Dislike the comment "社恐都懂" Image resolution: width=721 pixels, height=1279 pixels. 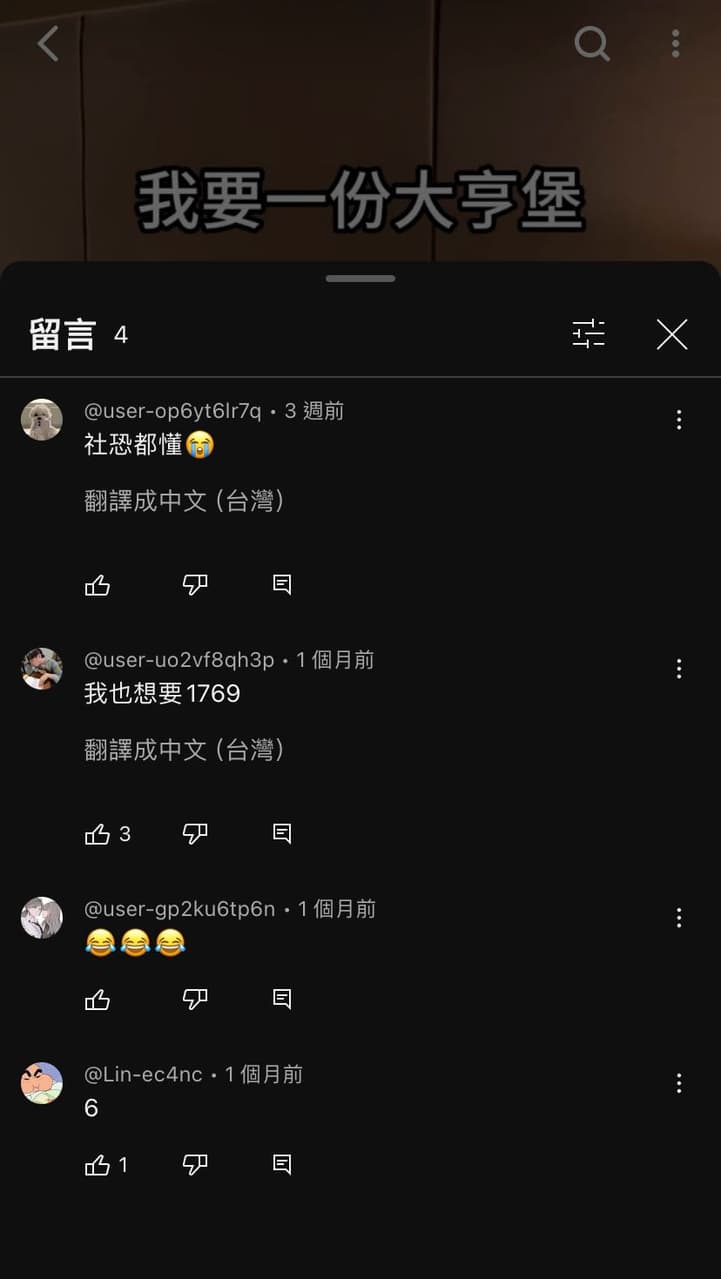pos(195,585)
